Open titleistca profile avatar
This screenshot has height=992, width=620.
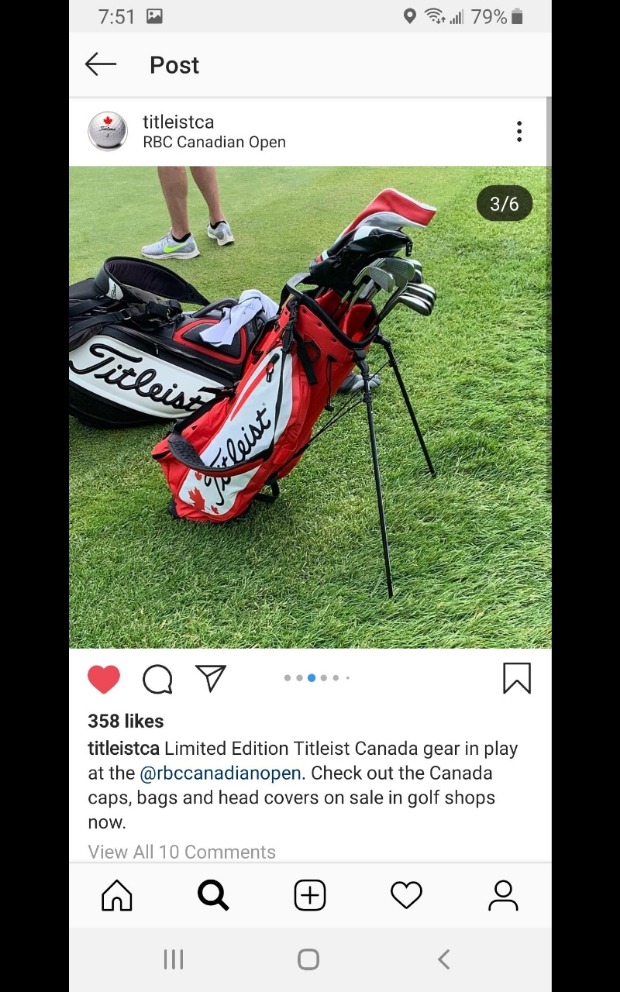coord(108,131)
